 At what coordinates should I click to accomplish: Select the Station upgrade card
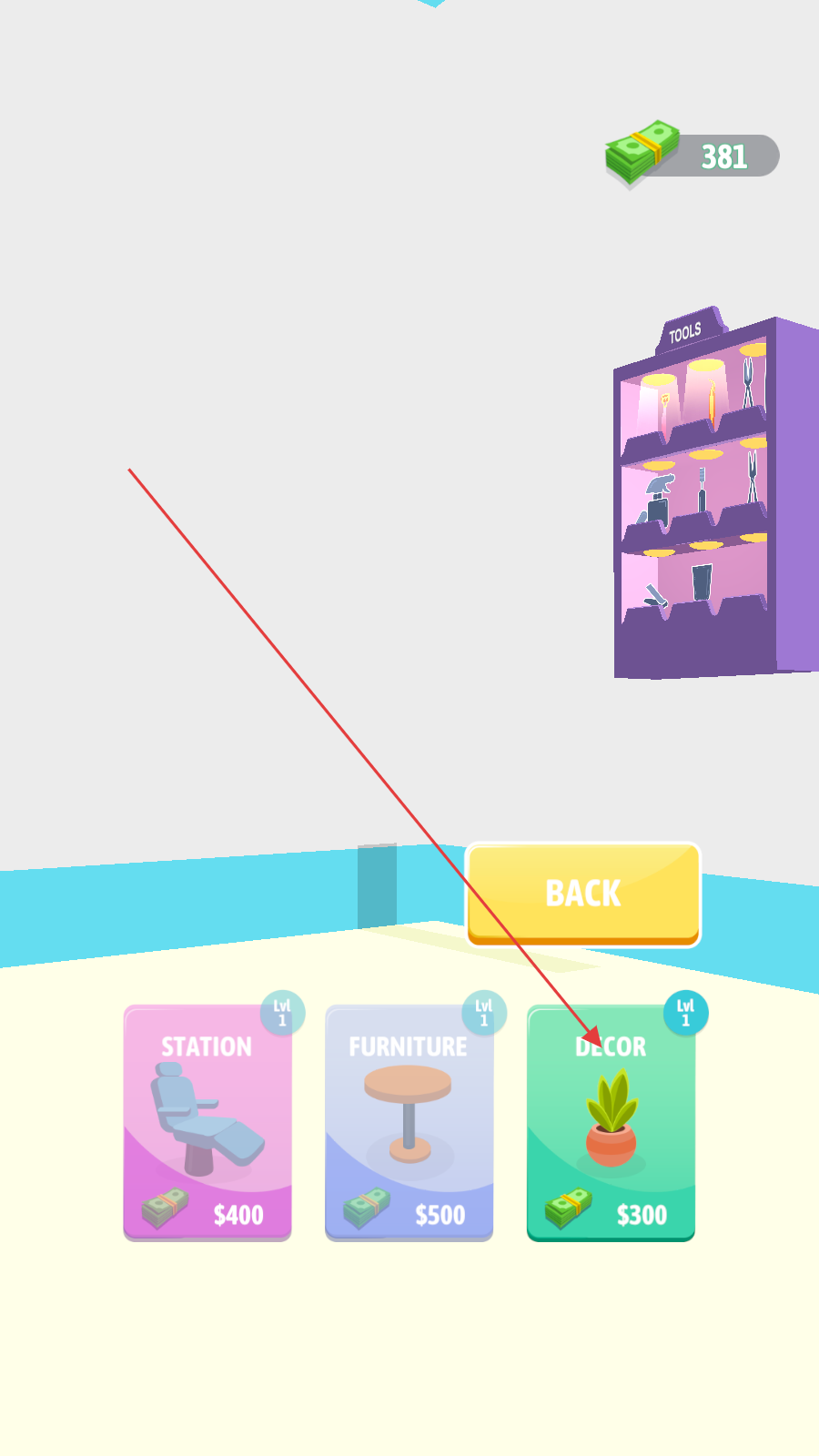pyautogui.click(x=207, y=1124)
